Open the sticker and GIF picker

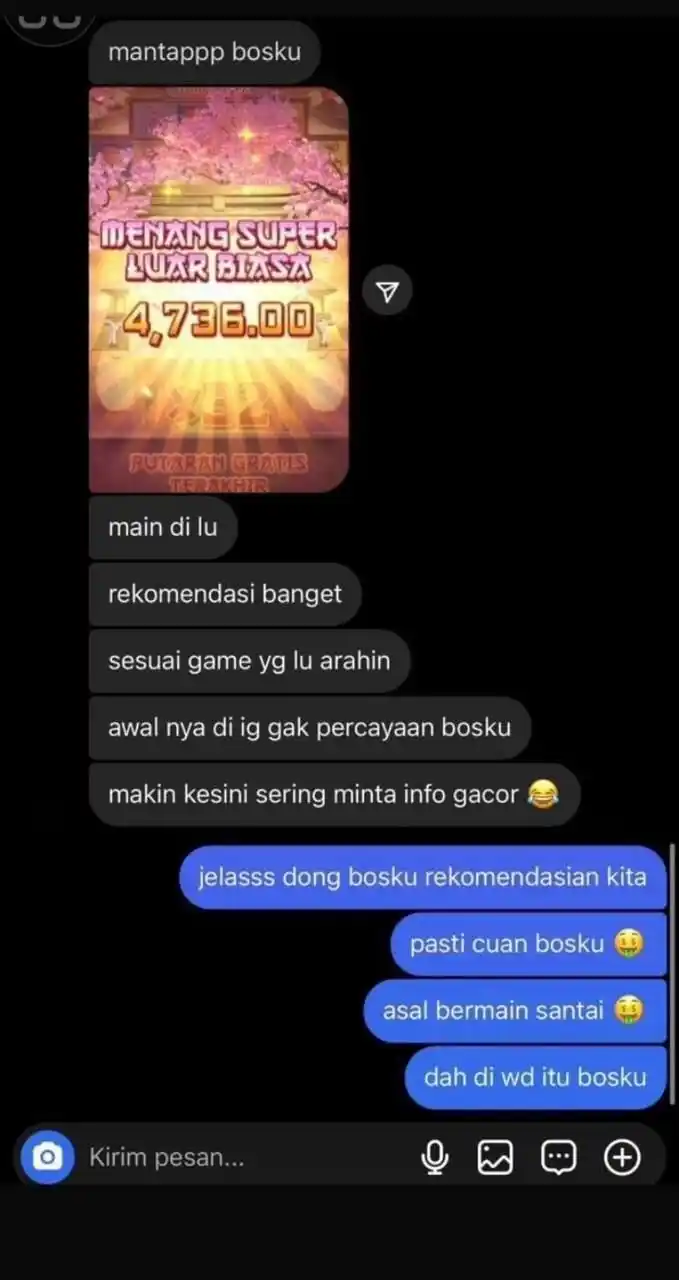click(x=558, y=1158)
